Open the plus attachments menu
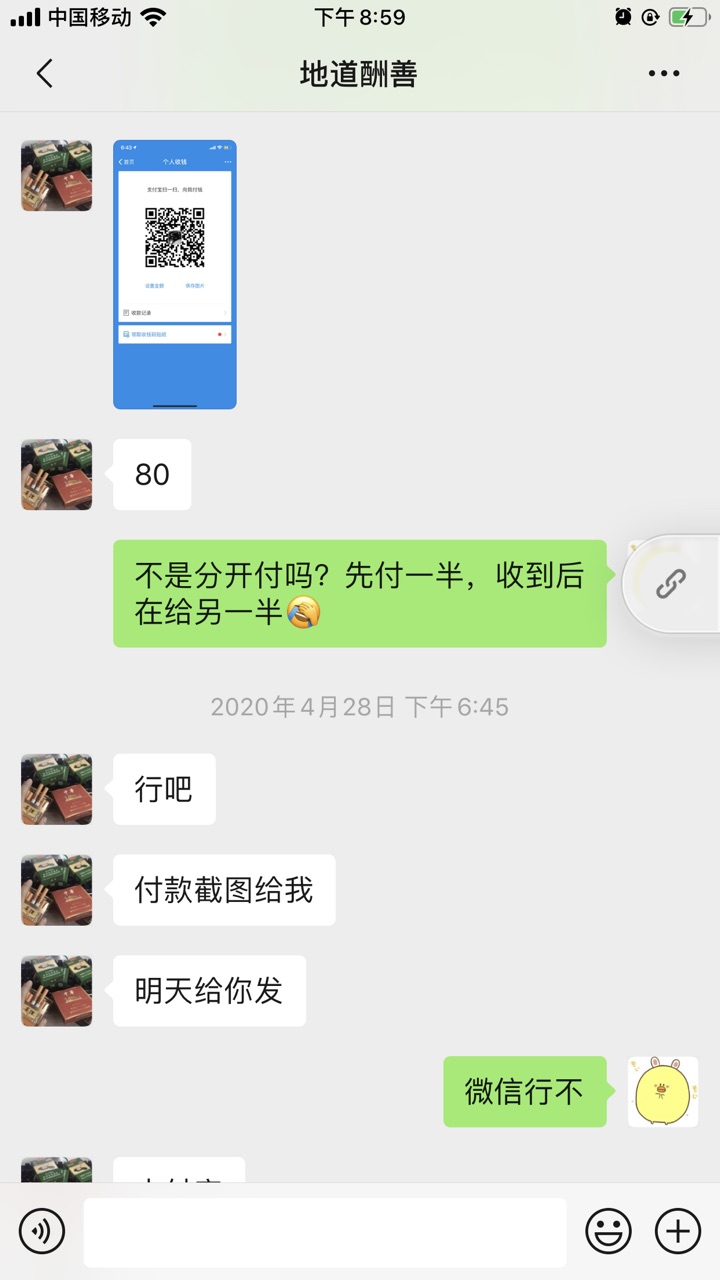The width and height of the screenshot is (720, 1280). [678, 1230]
